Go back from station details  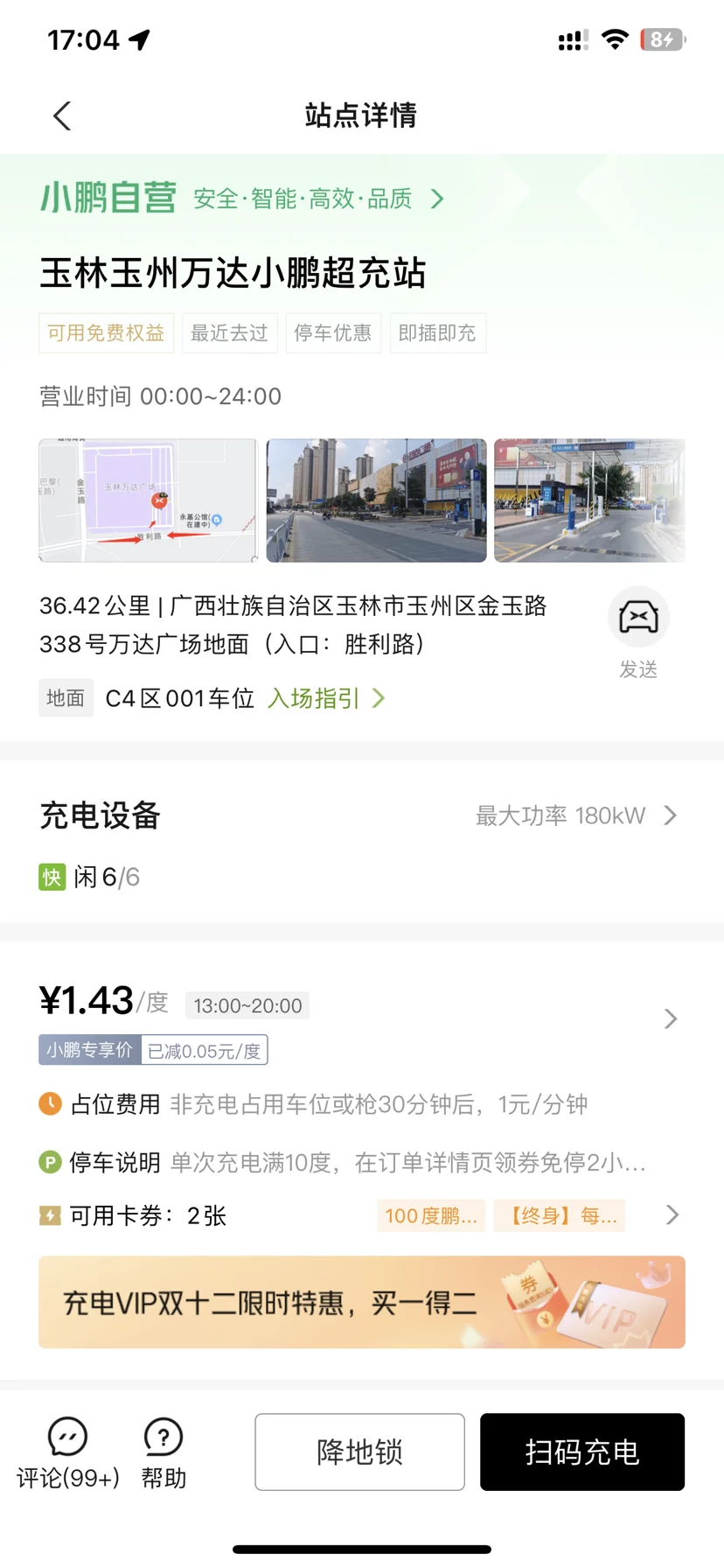[62, 115]
